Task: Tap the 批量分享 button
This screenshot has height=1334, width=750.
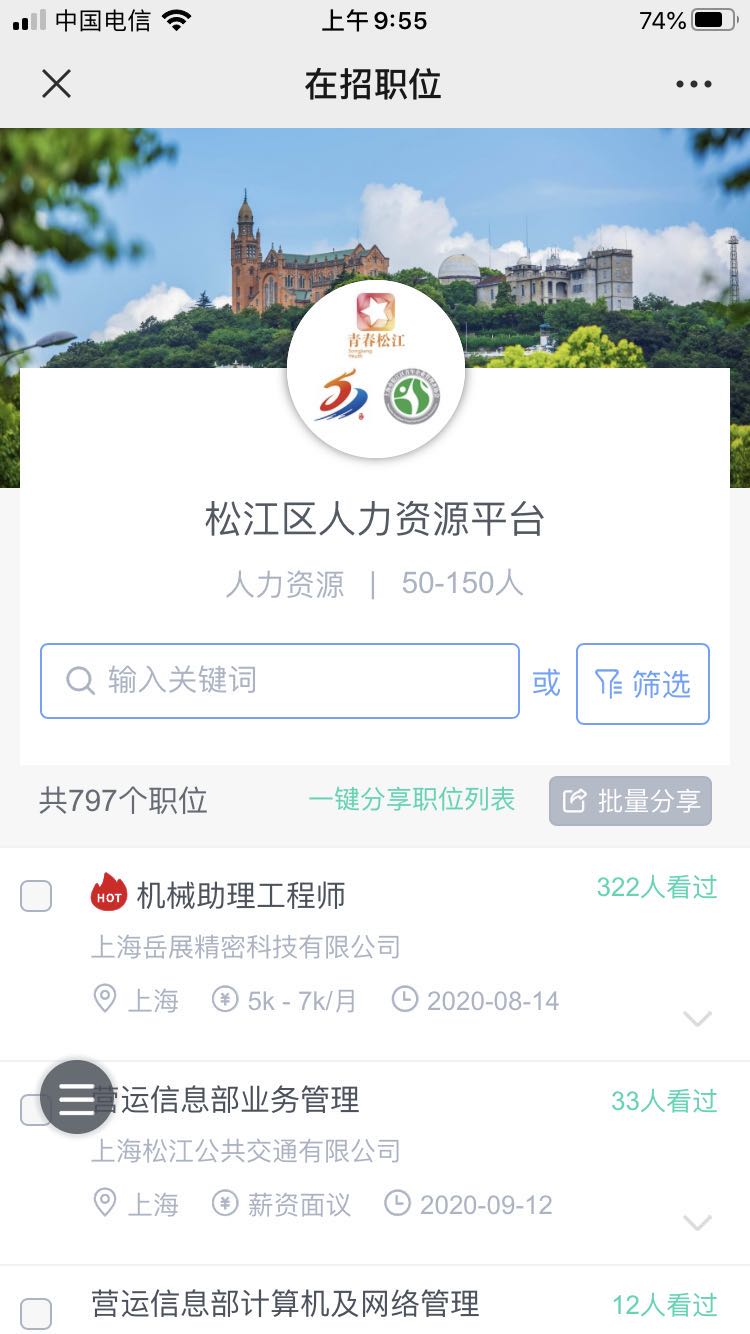Action: [630, 801]
